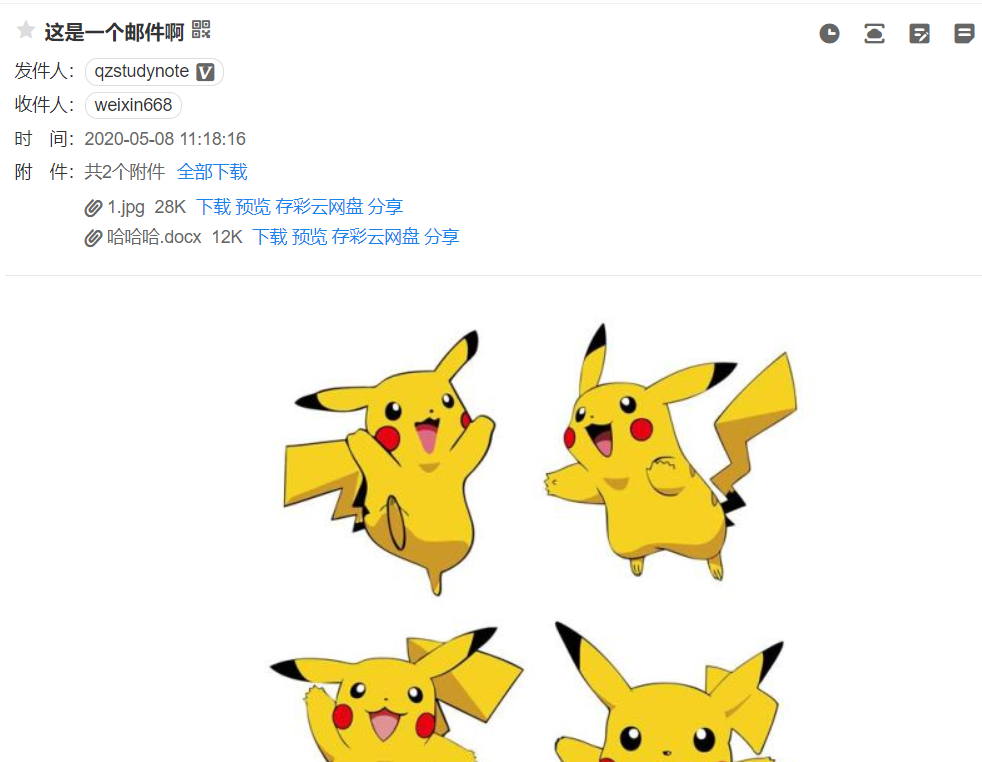Save 1.jpg to 彩云网盘

click(319, 207)
